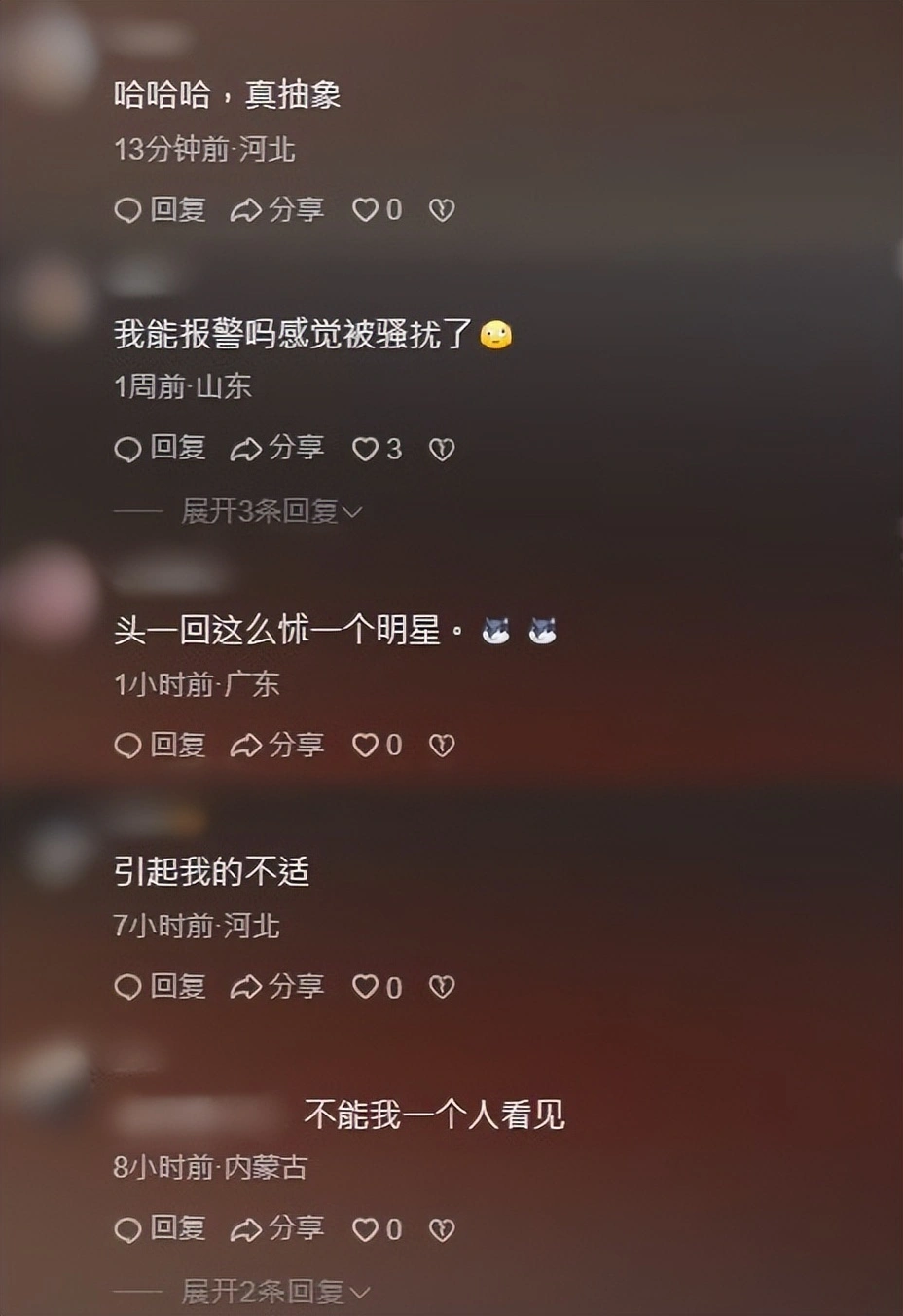Expand 展开3条回复

[x=271, y=511]
